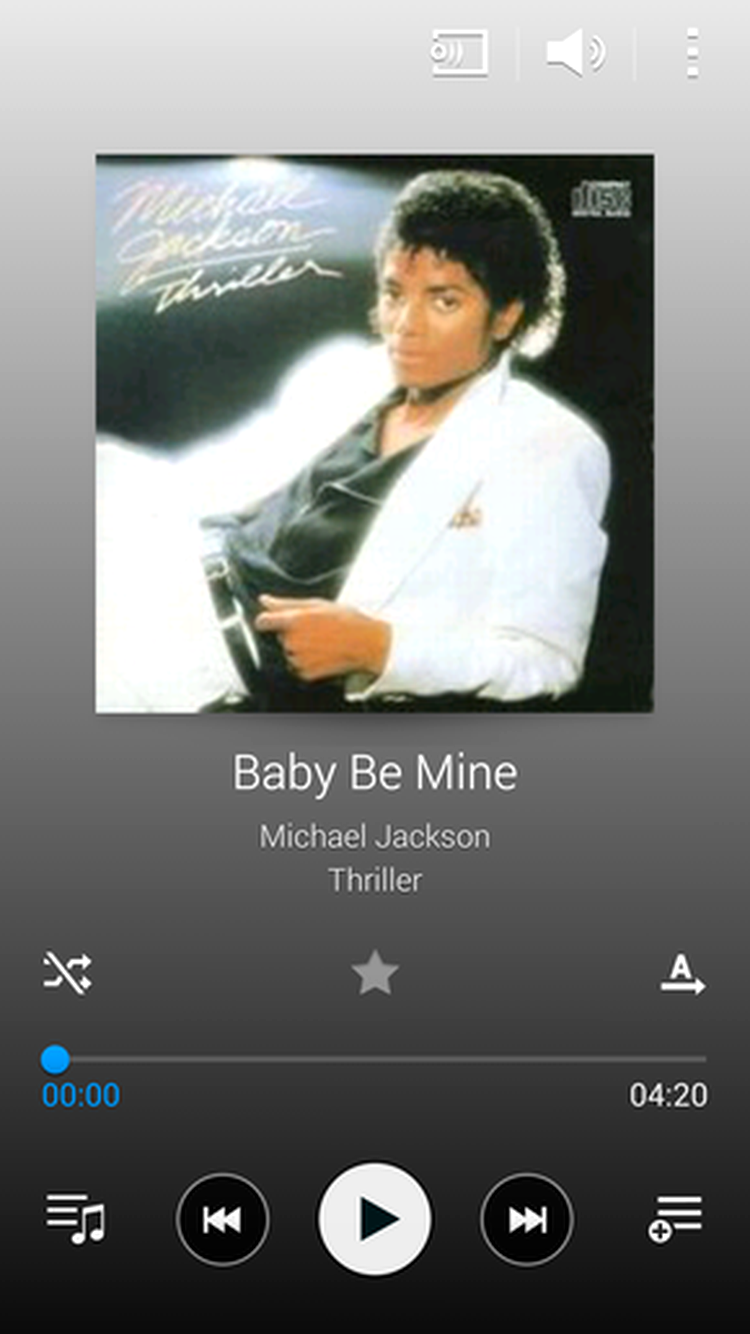Open the overflow menu

pyautogui.click(x=692, y=54)
